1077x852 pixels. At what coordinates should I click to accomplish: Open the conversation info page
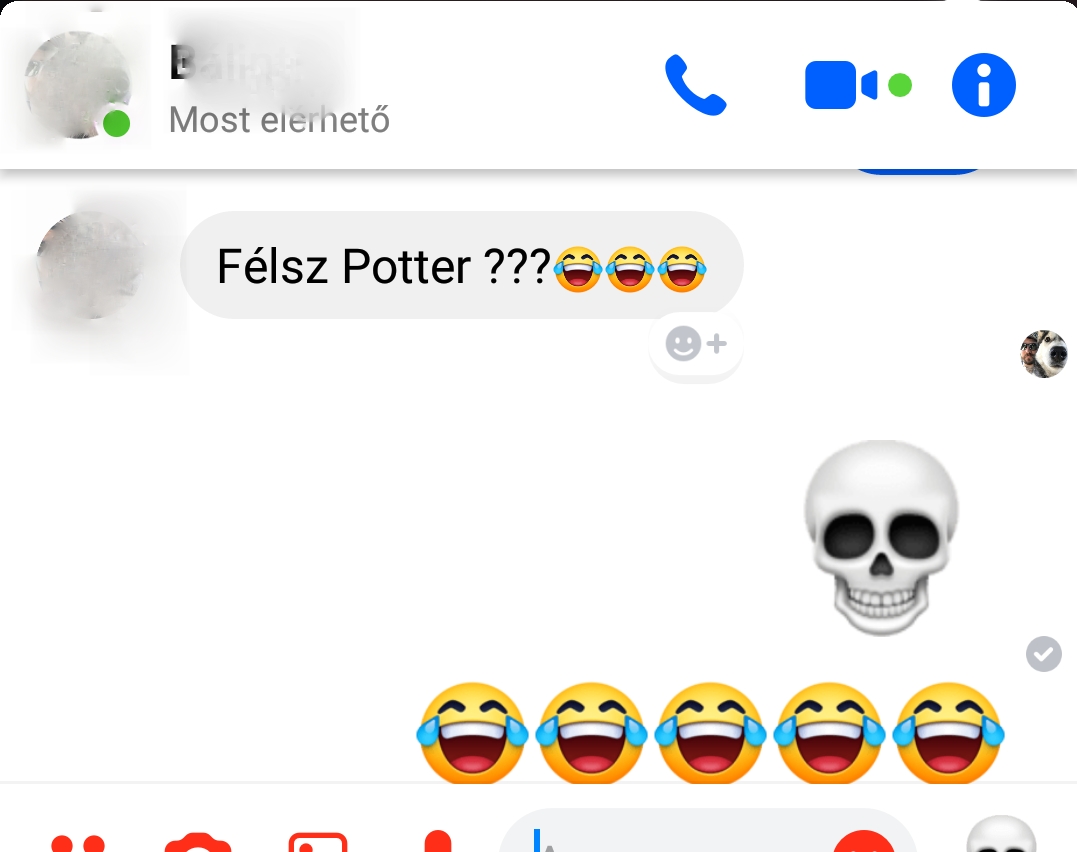983,86
